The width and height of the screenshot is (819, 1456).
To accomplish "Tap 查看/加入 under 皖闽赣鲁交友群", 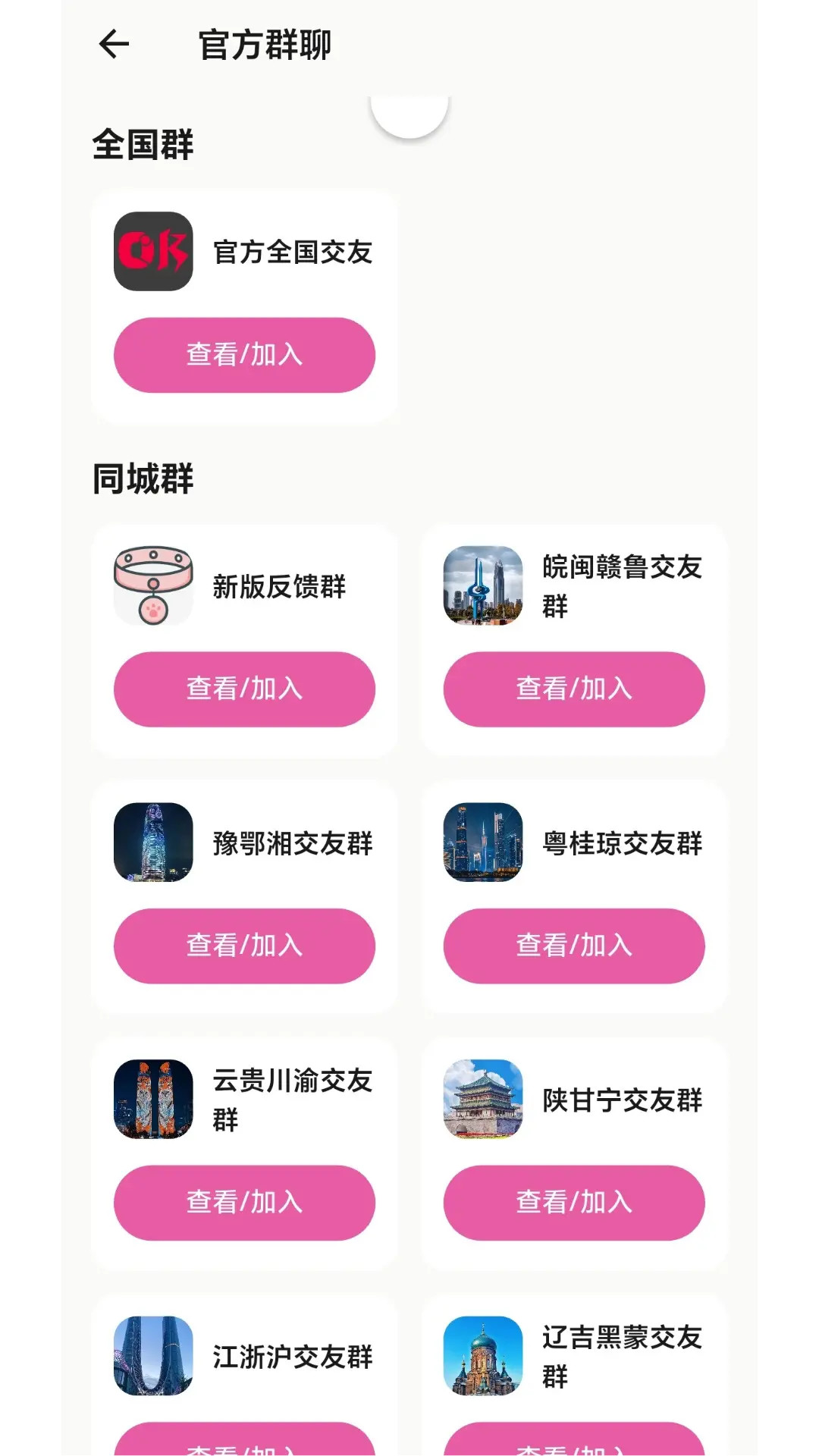I will 574,689.
